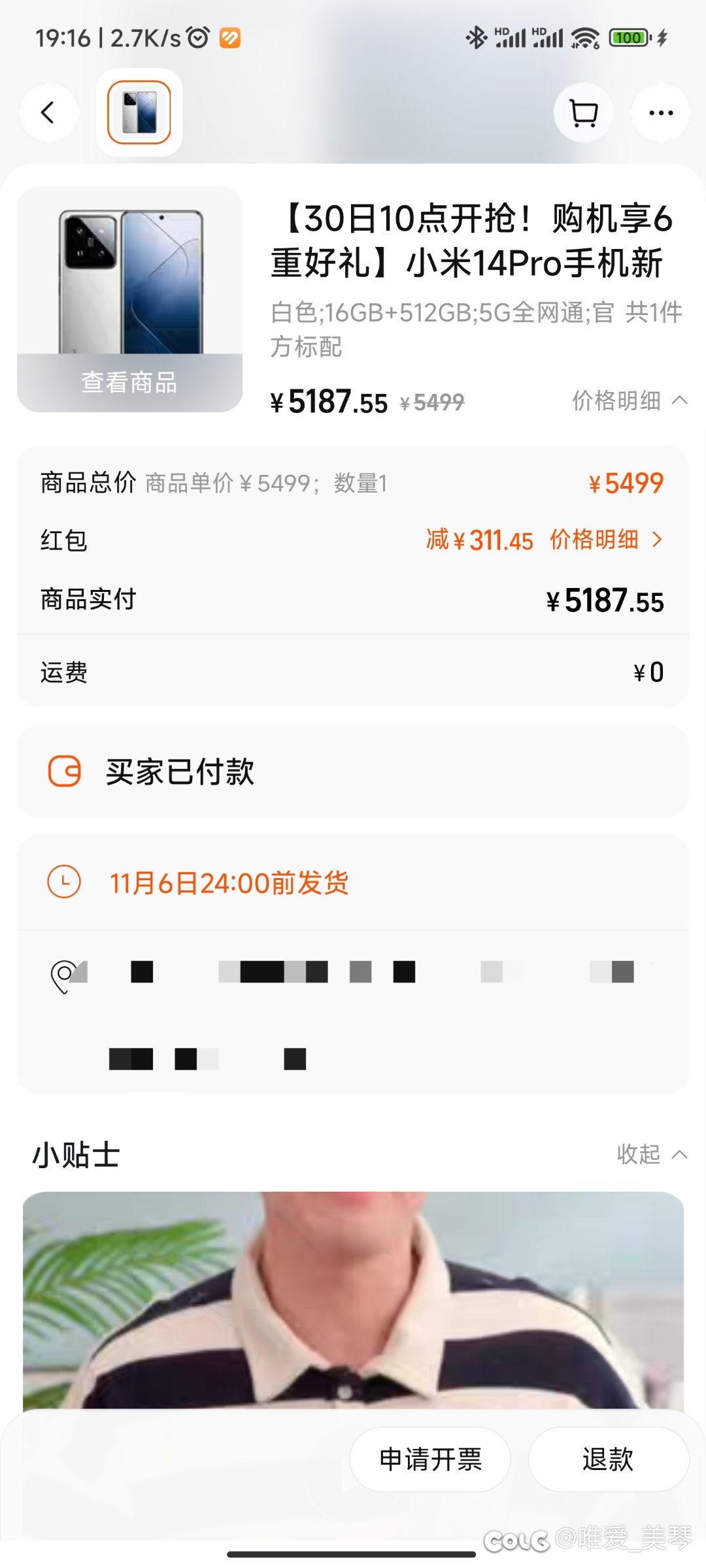Open the video card under 小贴士
The width and height of the screenshot is (706, 1568).
point(353,1300)
